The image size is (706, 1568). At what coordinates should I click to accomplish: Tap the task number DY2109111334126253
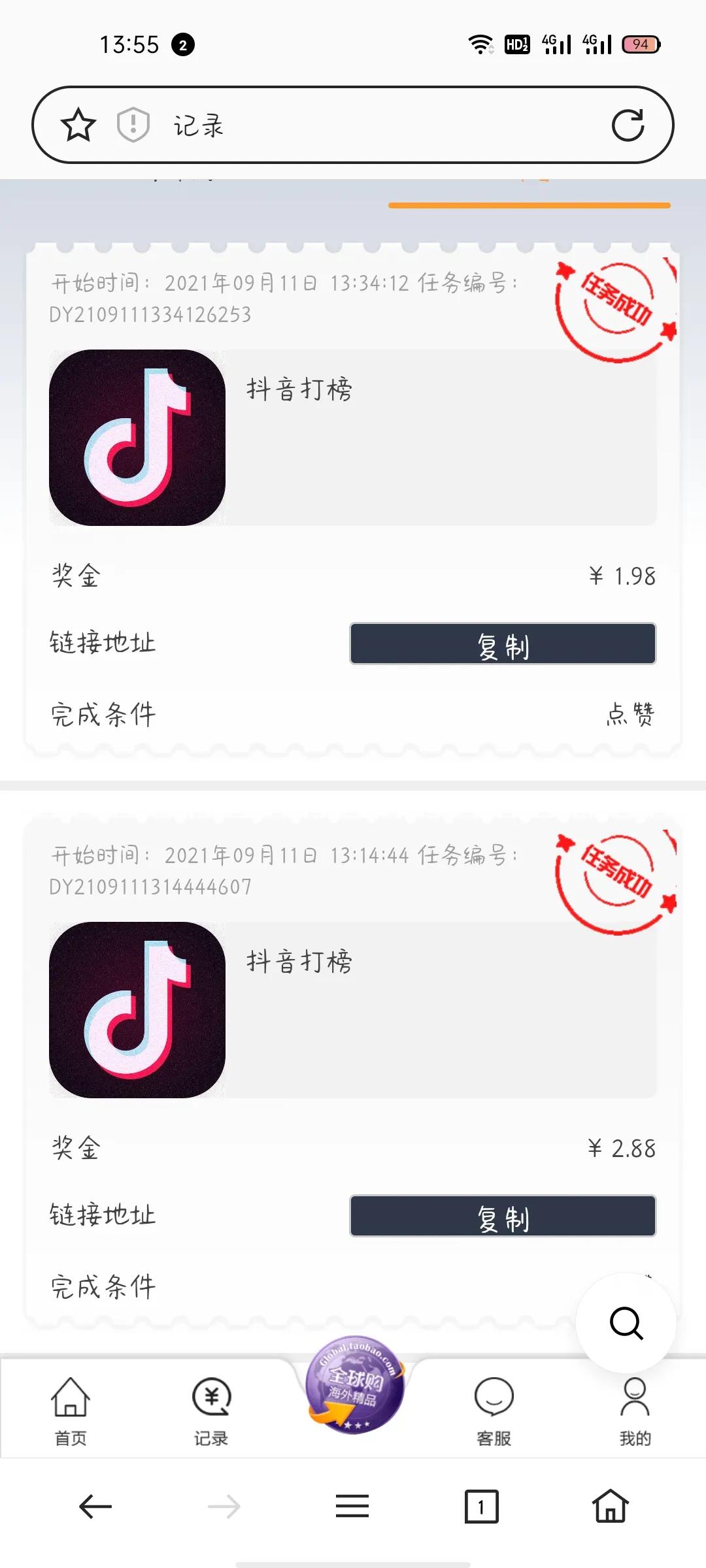(152, 316)
